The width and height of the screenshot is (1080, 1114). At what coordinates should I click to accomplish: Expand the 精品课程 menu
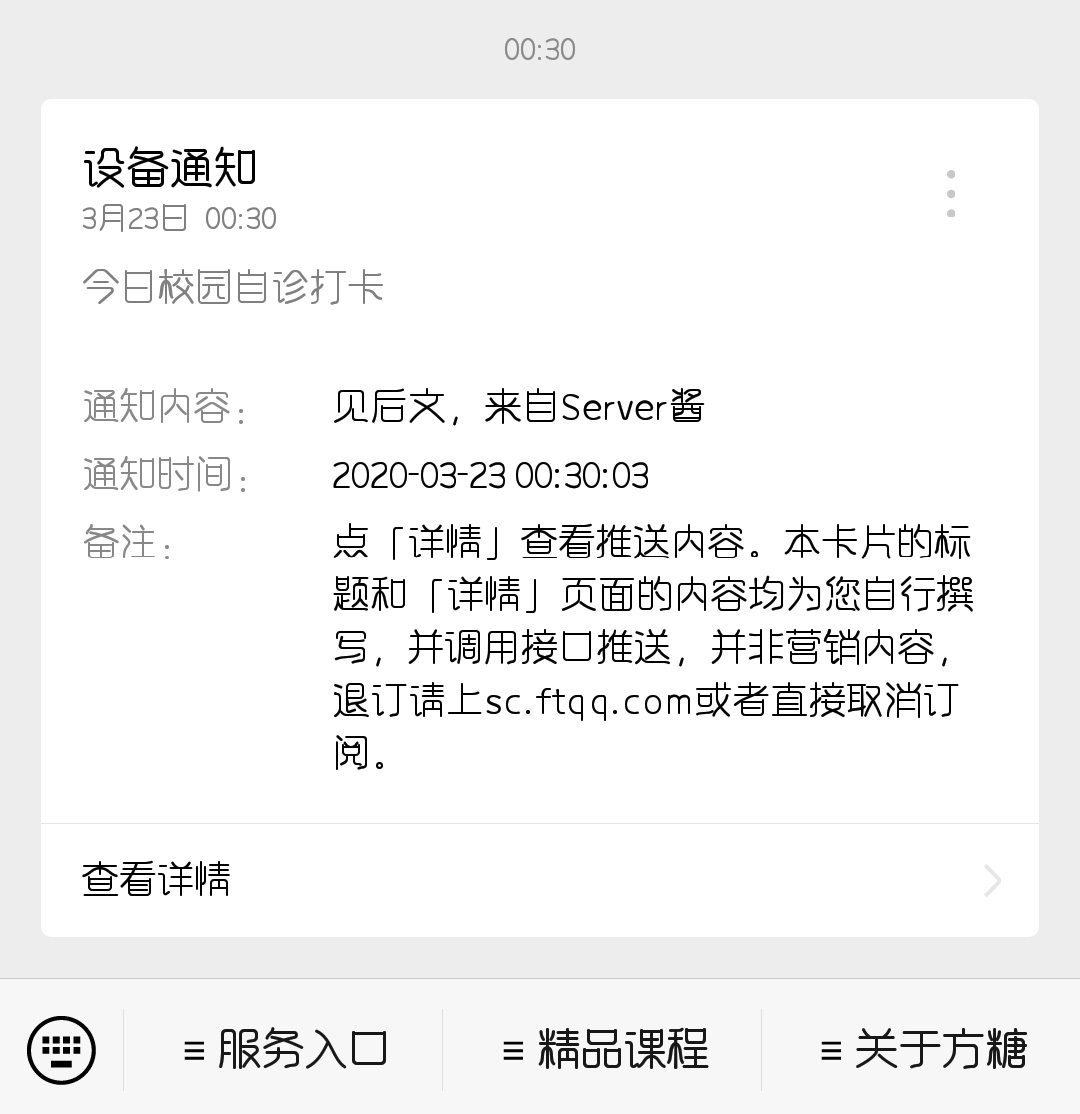click(604, 1050)
